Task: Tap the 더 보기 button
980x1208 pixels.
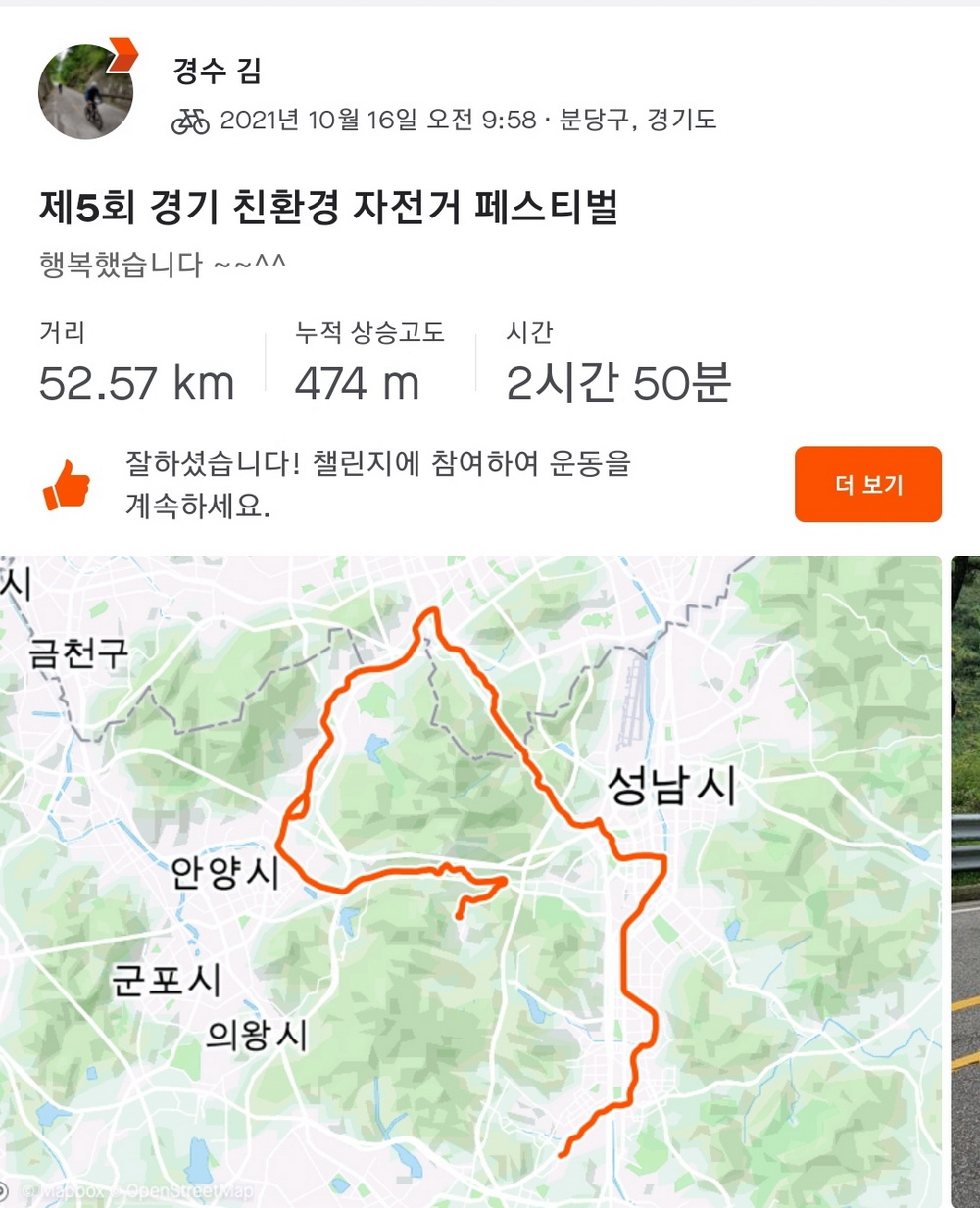Action: pos(867,484)
